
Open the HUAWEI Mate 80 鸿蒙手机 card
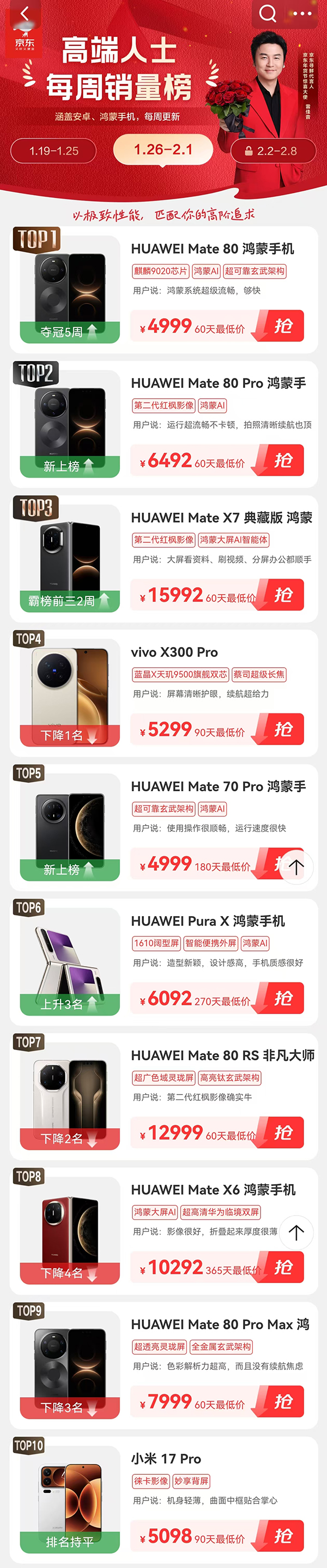point(212,249)
